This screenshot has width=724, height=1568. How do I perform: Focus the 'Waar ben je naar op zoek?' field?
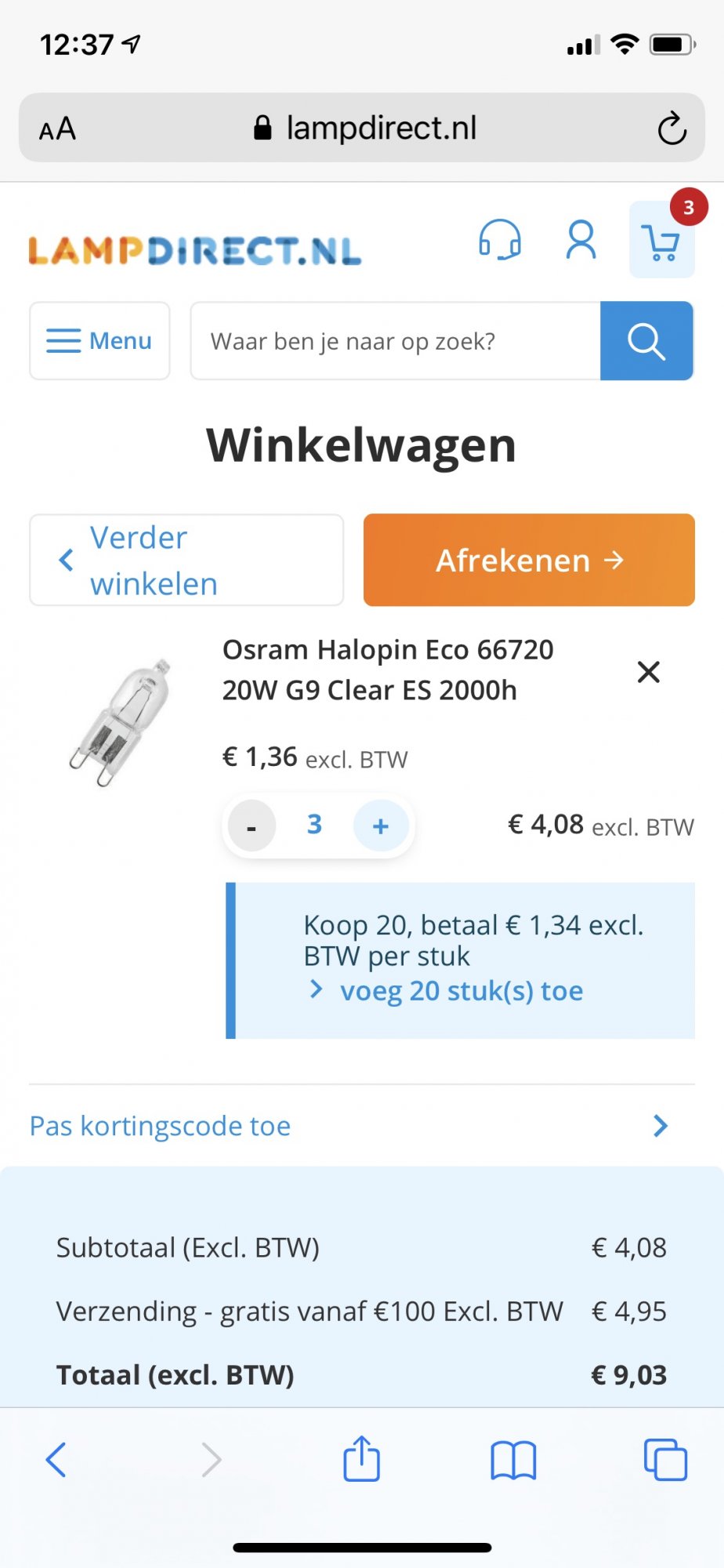coord(395,341)
